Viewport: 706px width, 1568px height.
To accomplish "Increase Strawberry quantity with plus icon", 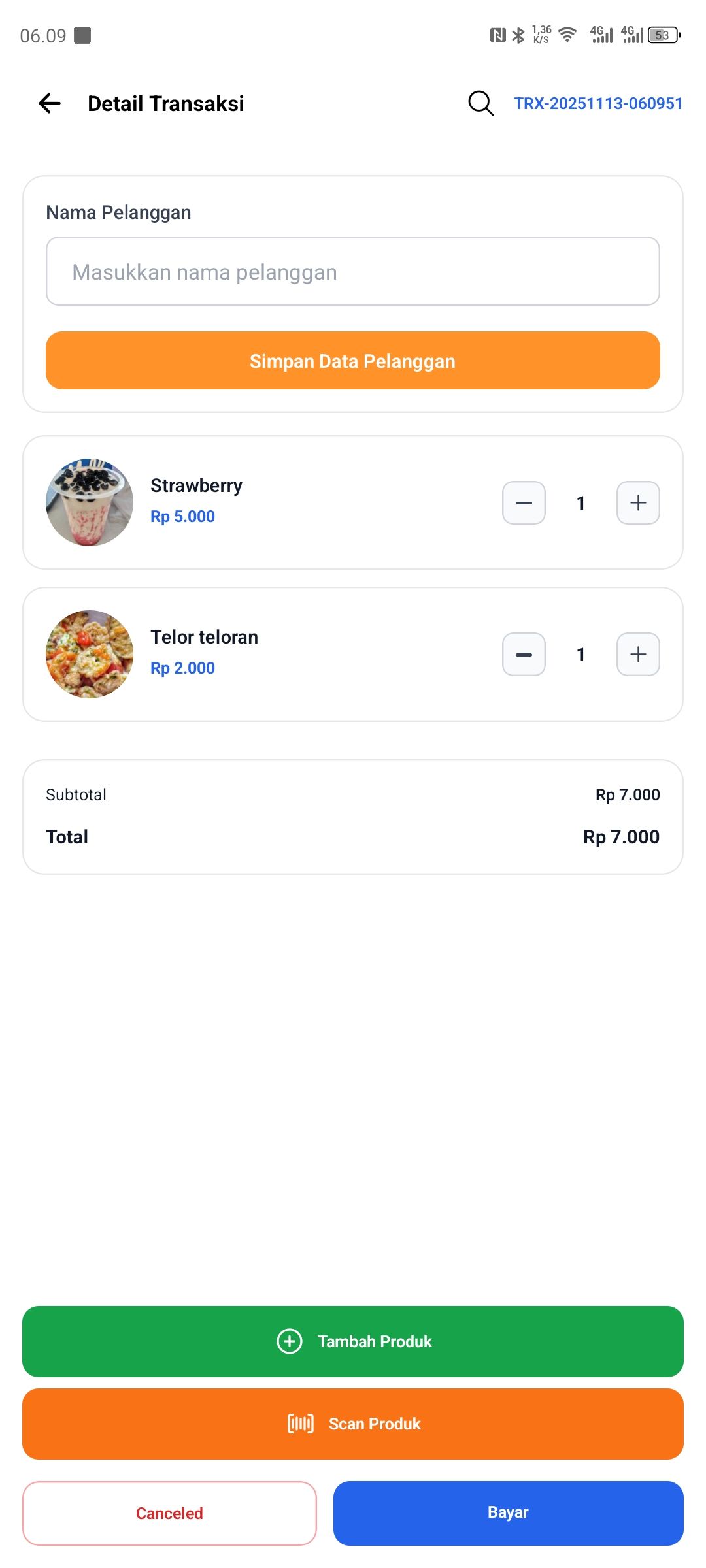I will pos(637,502).
